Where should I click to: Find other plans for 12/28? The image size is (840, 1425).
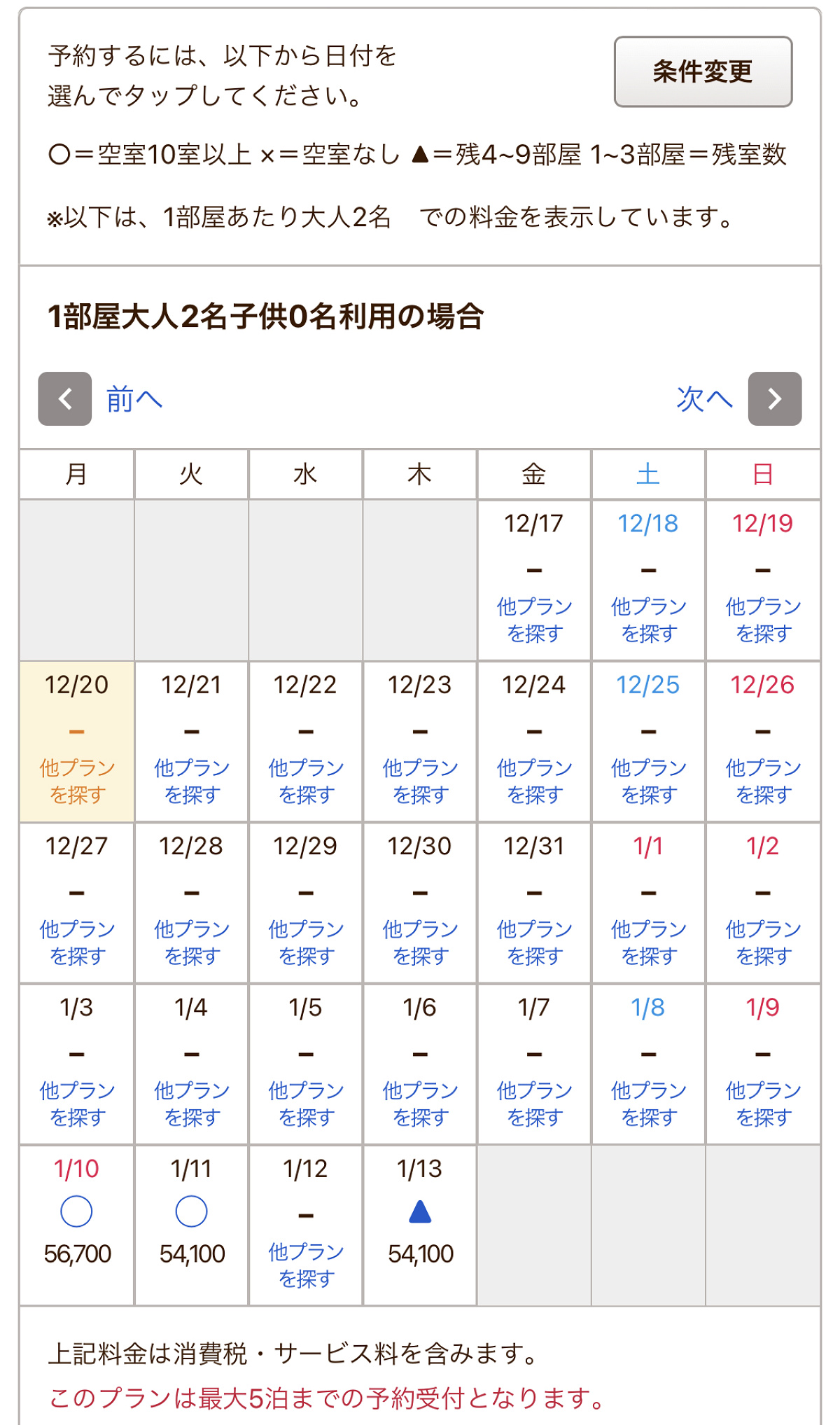192,942
